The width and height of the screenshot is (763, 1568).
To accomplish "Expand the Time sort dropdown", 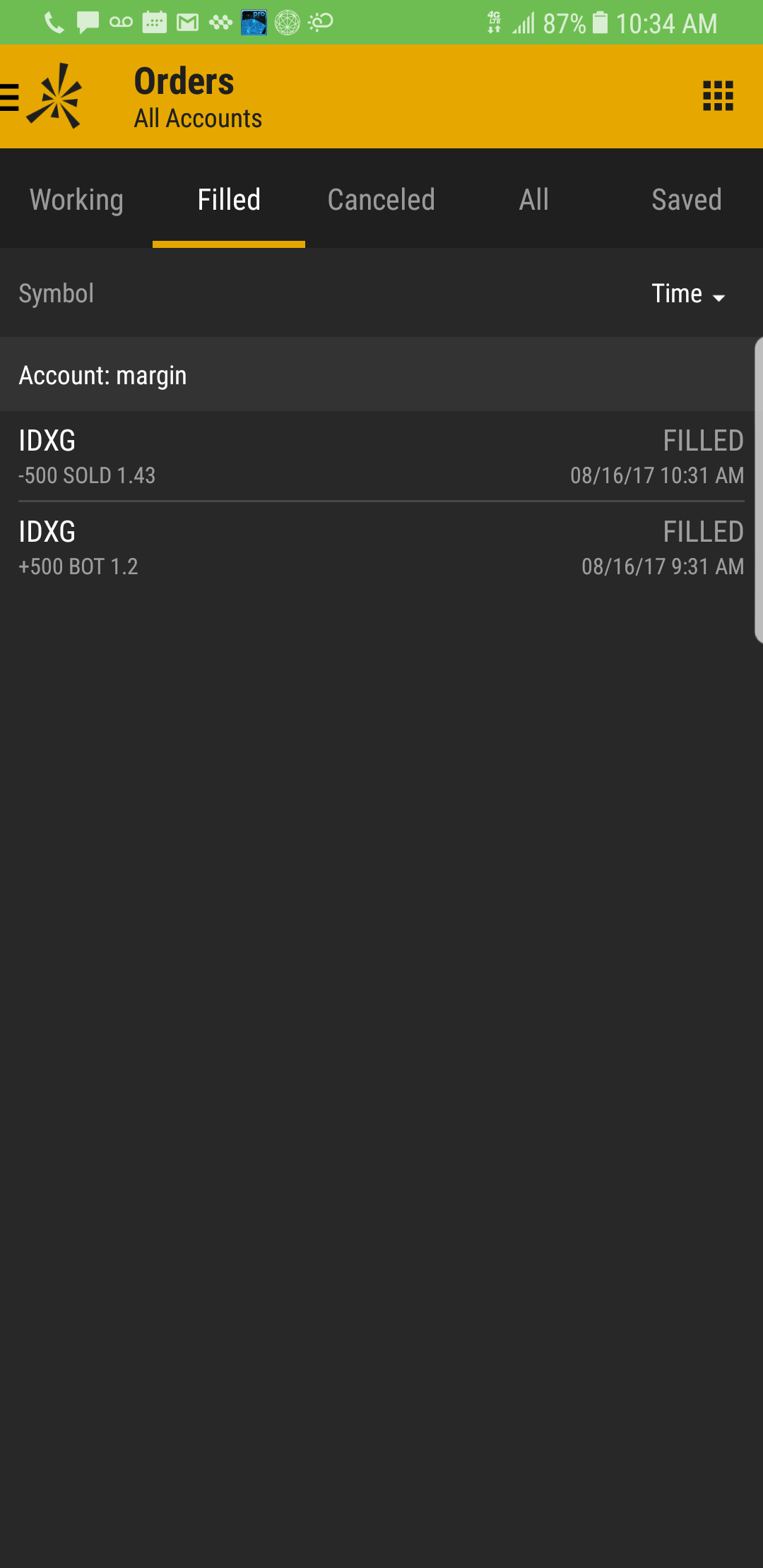I will point(689,294).
